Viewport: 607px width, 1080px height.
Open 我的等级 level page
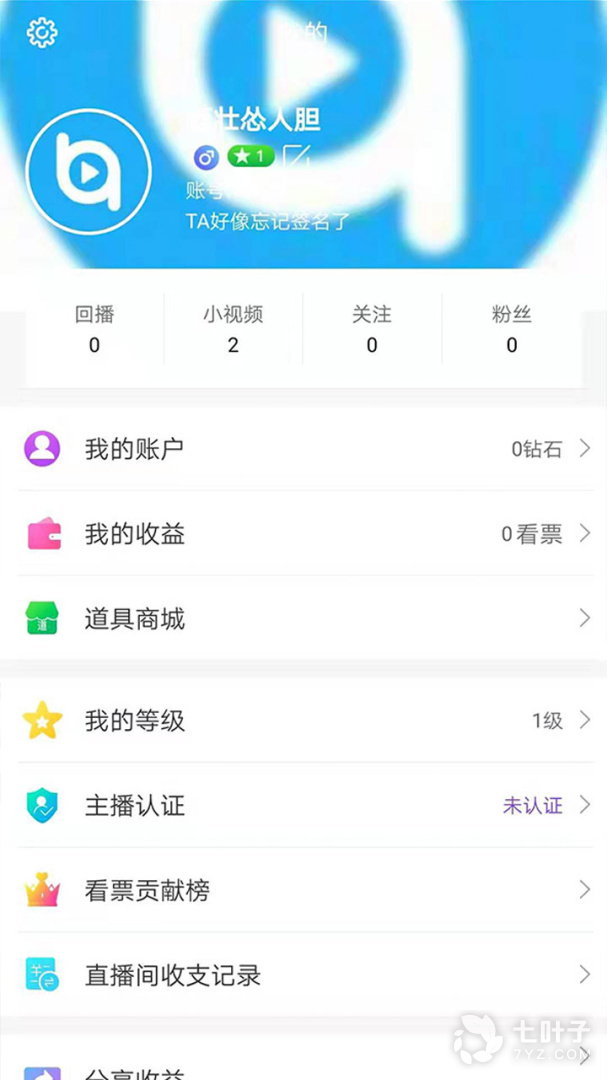(x=303, y=720)
